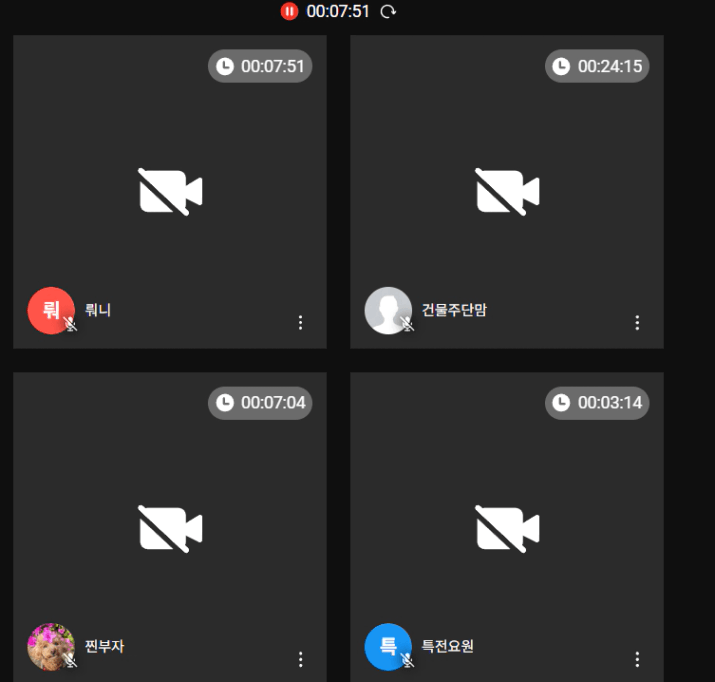The image size is (715, 682).
Task: Open 뤄니's profile avatar
Action: click(x=50, y=310)
